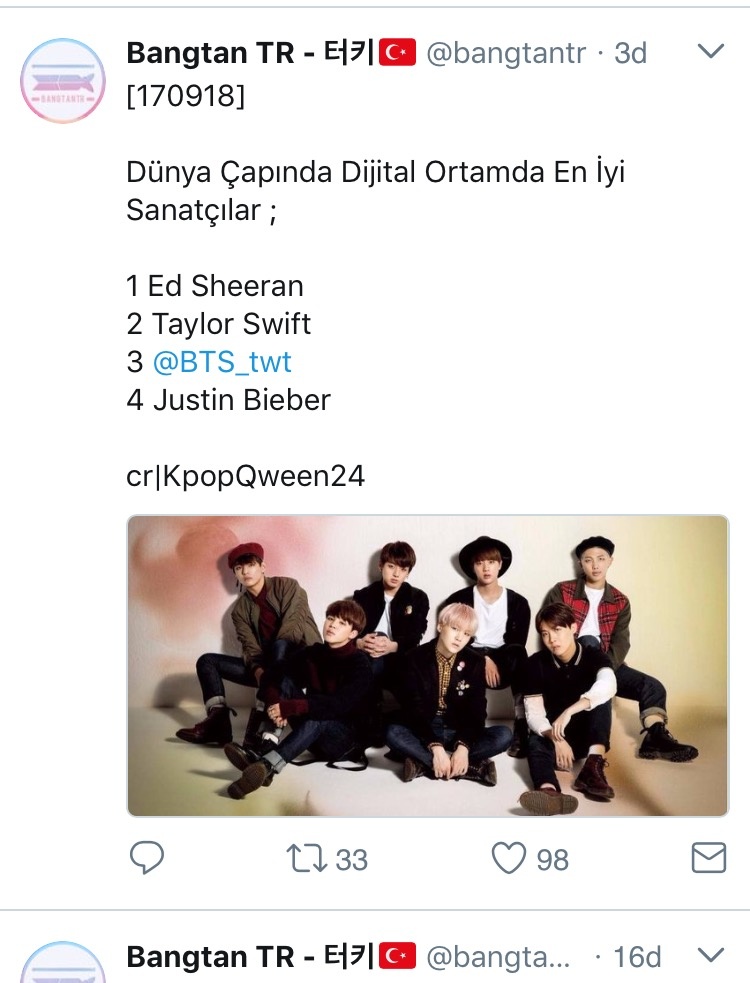Open the @BTS_twt mention link
The width and height of the screenshot is (750, 983).
pos(222,362)
